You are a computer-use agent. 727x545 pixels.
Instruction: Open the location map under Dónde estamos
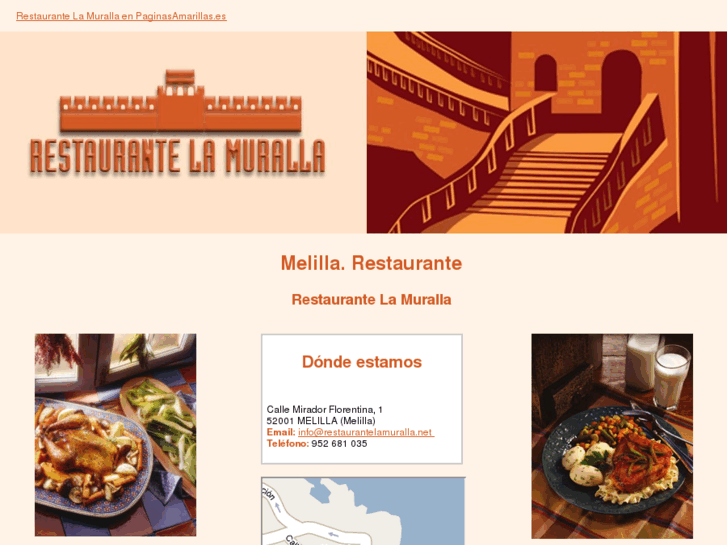click(x=363, y=511)
